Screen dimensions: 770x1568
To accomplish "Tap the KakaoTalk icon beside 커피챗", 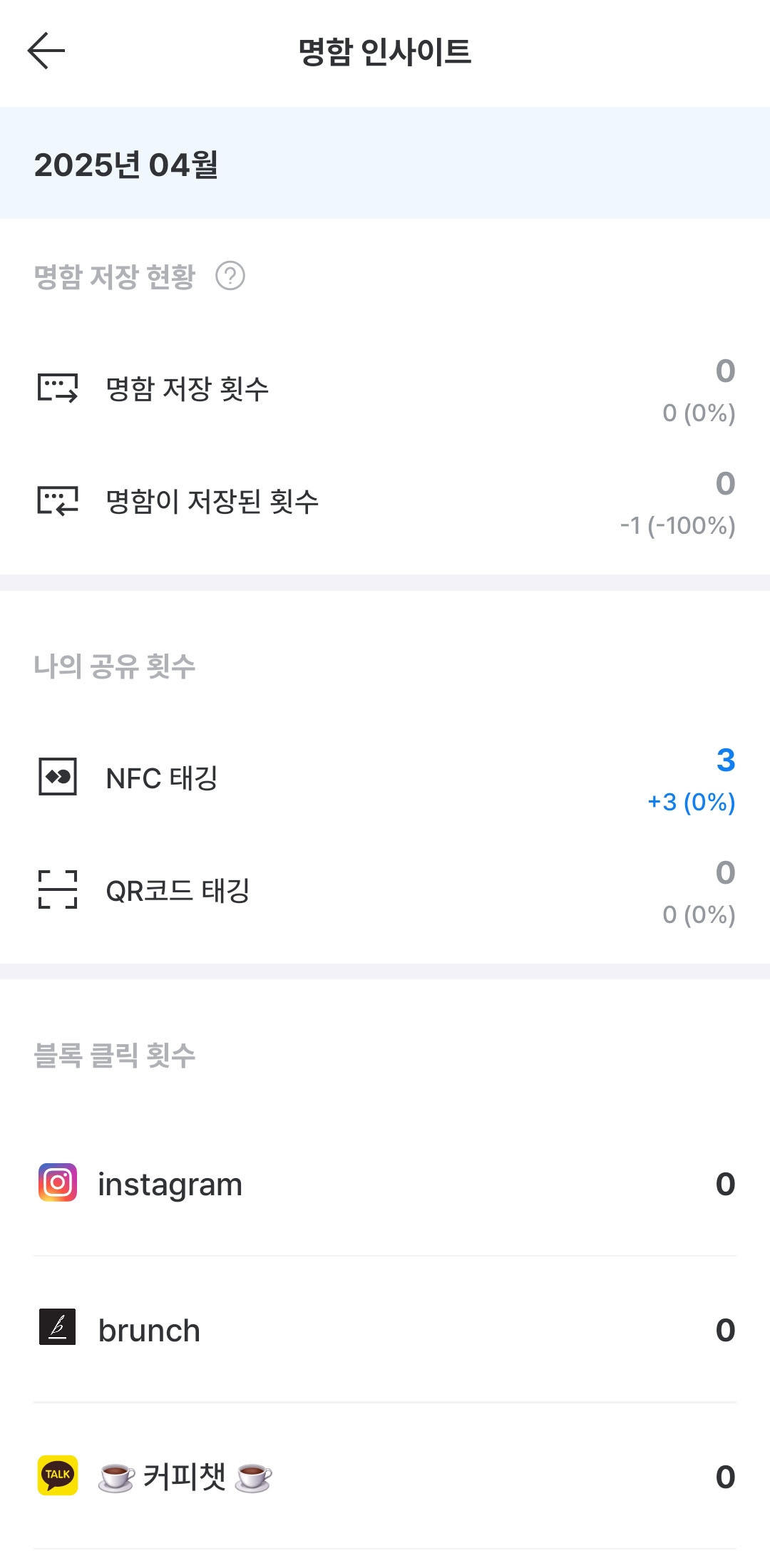I will pos(58,1474).
